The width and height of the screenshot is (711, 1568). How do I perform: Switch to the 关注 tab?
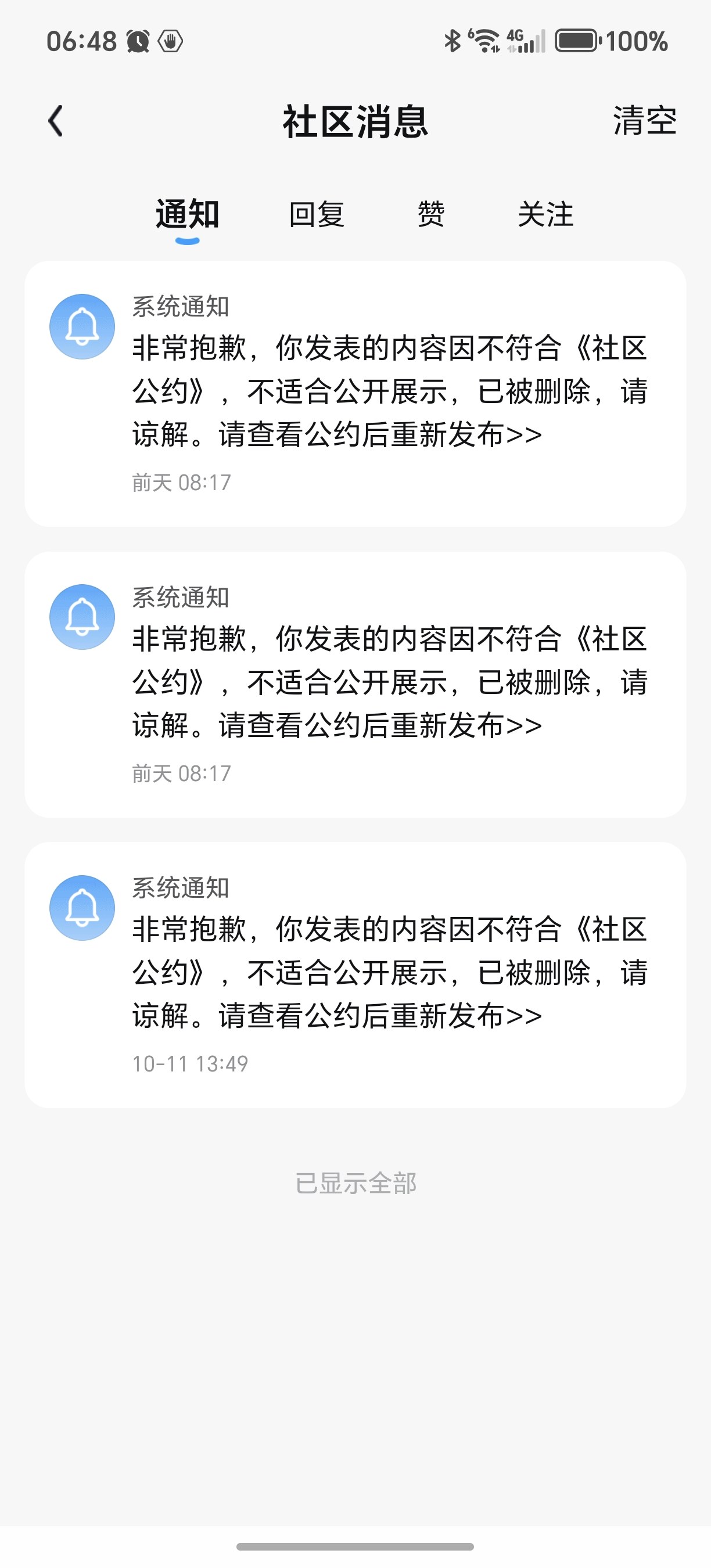[x=545, y=214]
